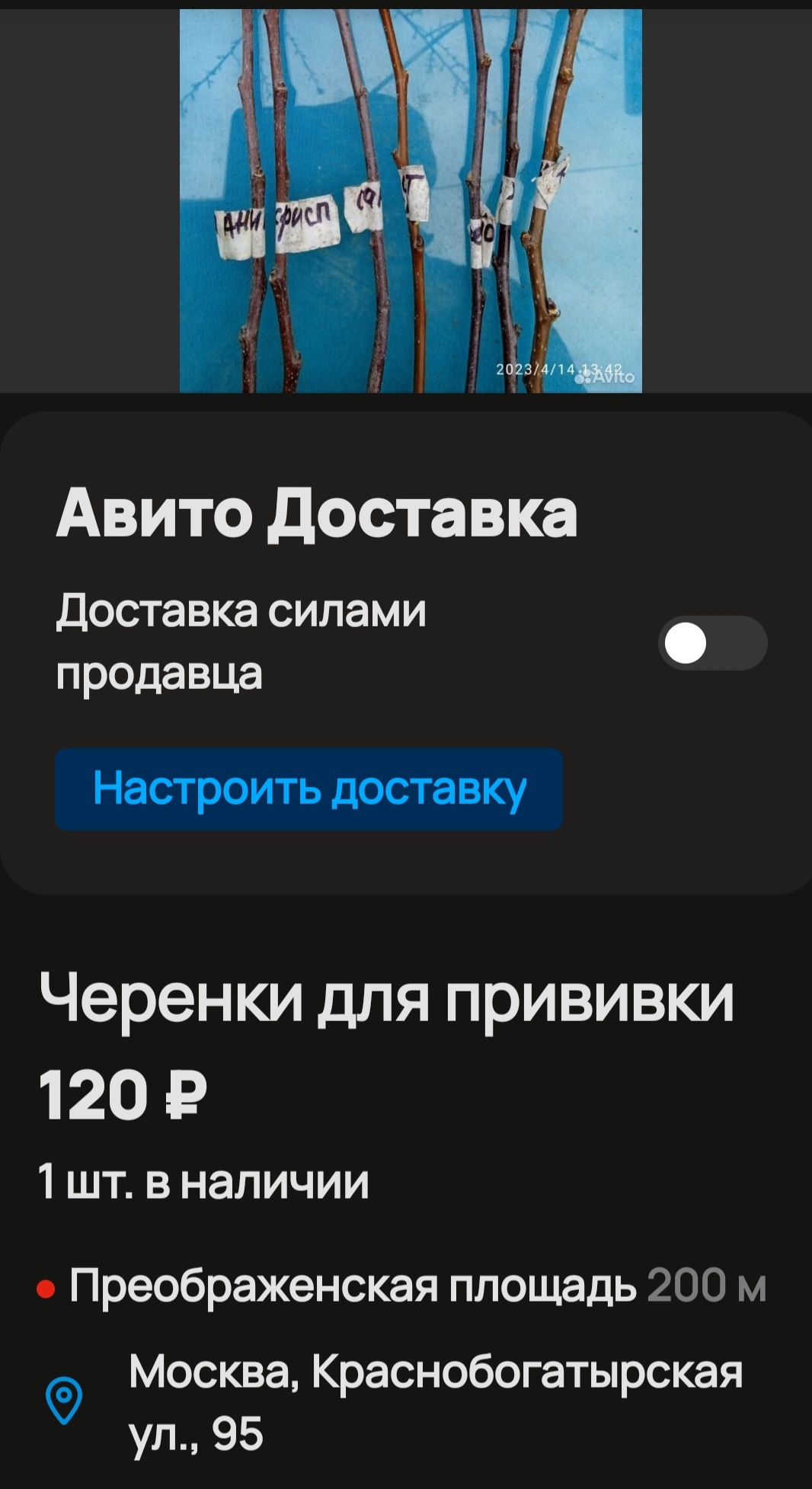The height and width of the screenshot is (1489, 812).
Task: Toggle the seller delivery switch
Action: pos(711,643)
